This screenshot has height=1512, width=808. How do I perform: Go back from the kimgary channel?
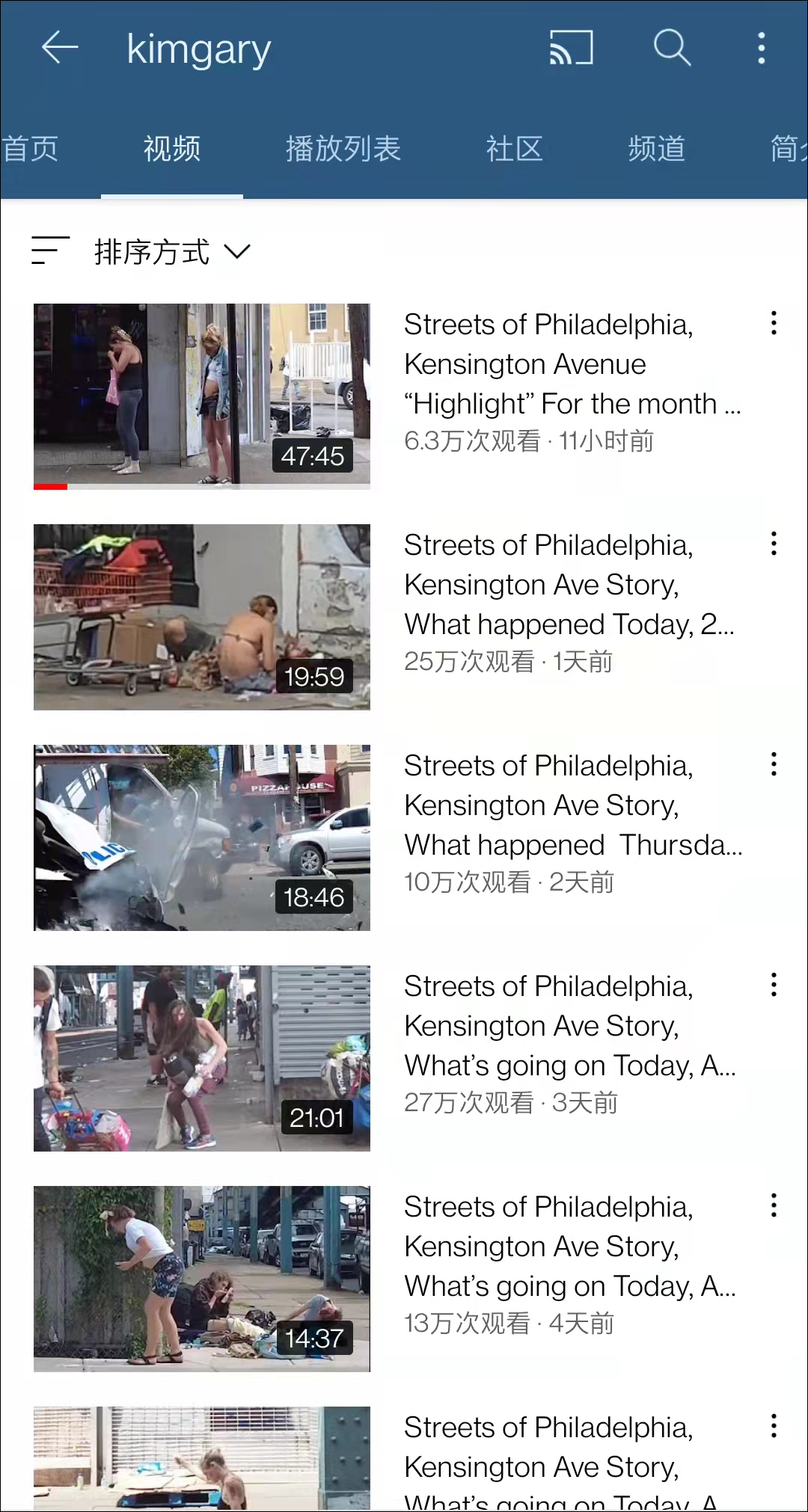pos(60,48)
